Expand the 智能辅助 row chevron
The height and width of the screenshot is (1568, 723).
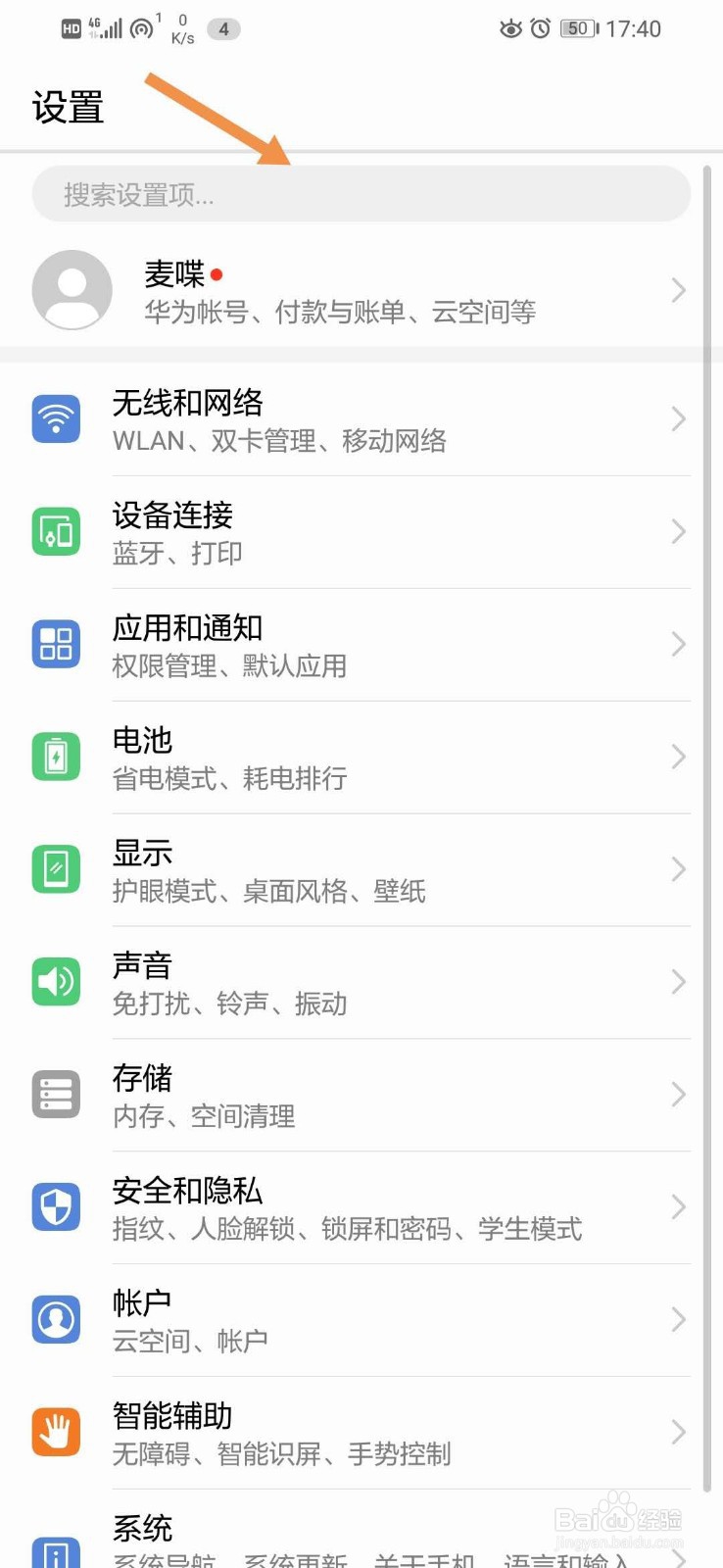678,1433
